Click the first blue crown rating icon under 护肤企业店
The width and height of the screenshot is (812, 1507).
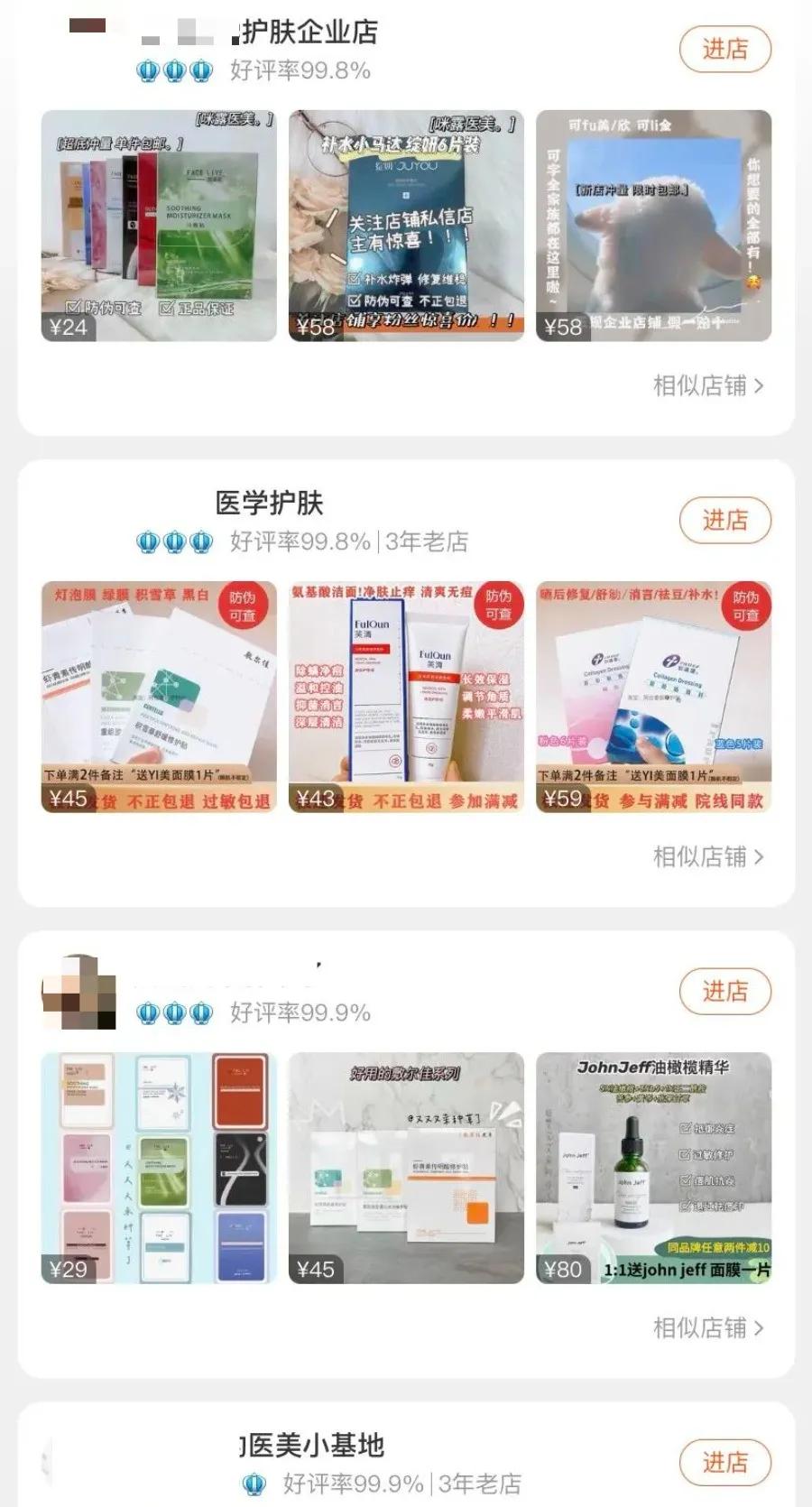(146, 68)
